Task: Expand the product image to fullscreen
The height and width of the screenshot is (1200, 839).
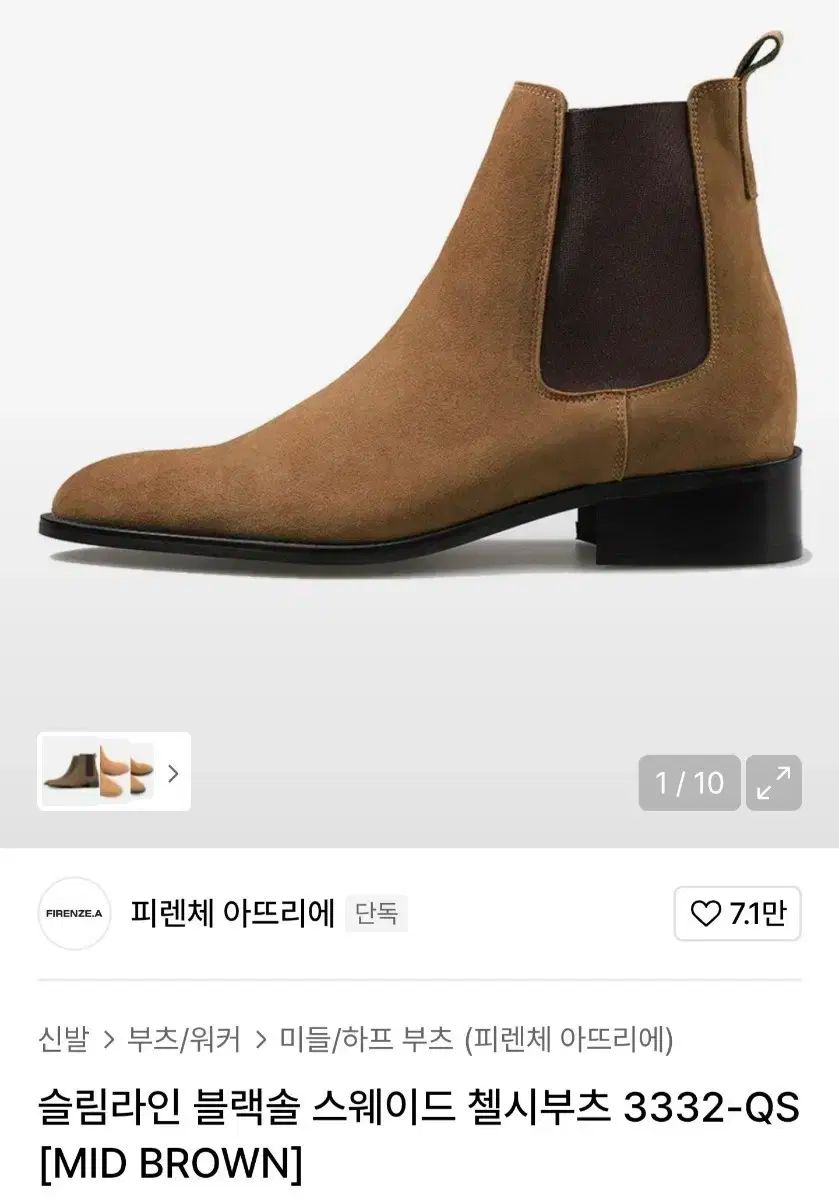Action: (x=773, y=782)
